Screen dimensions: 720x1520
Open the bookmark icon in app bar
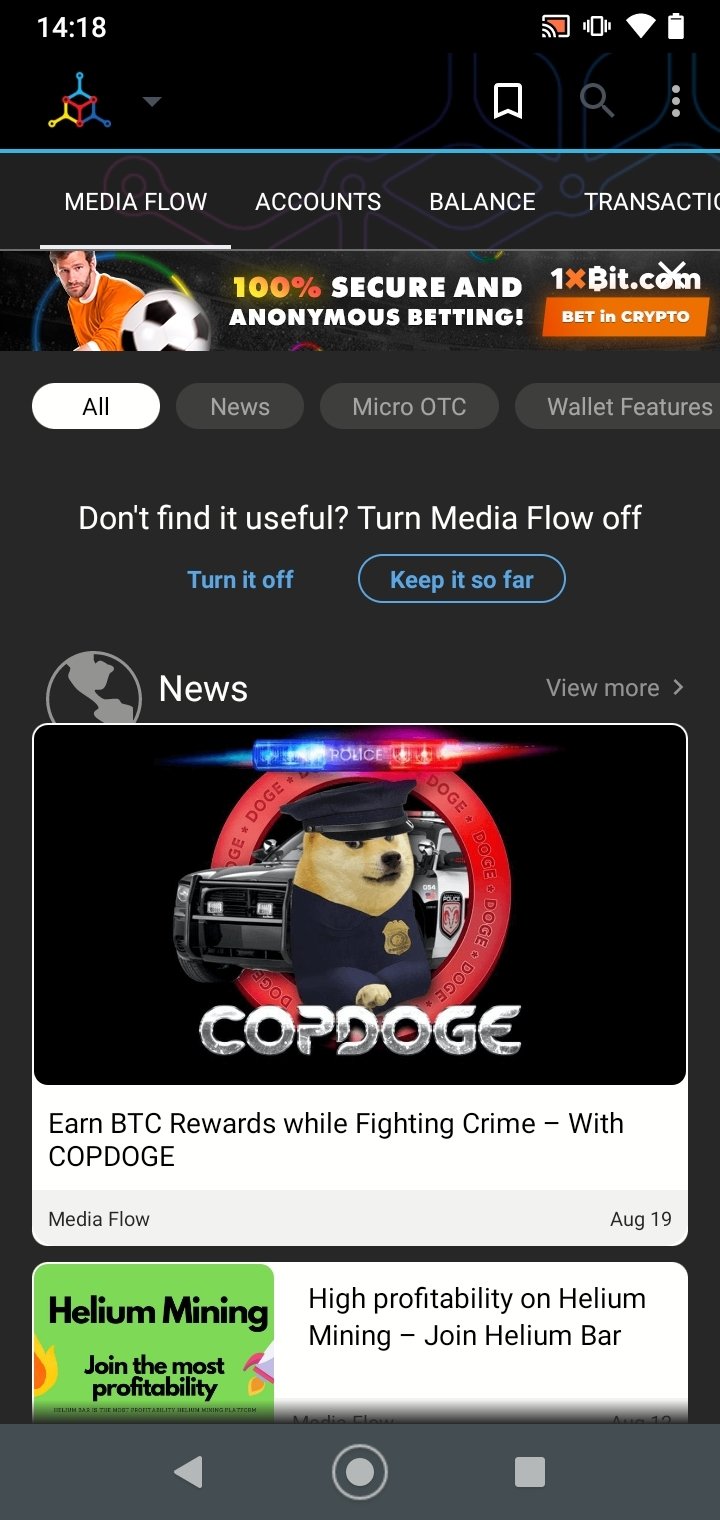(x=508, y=100)
